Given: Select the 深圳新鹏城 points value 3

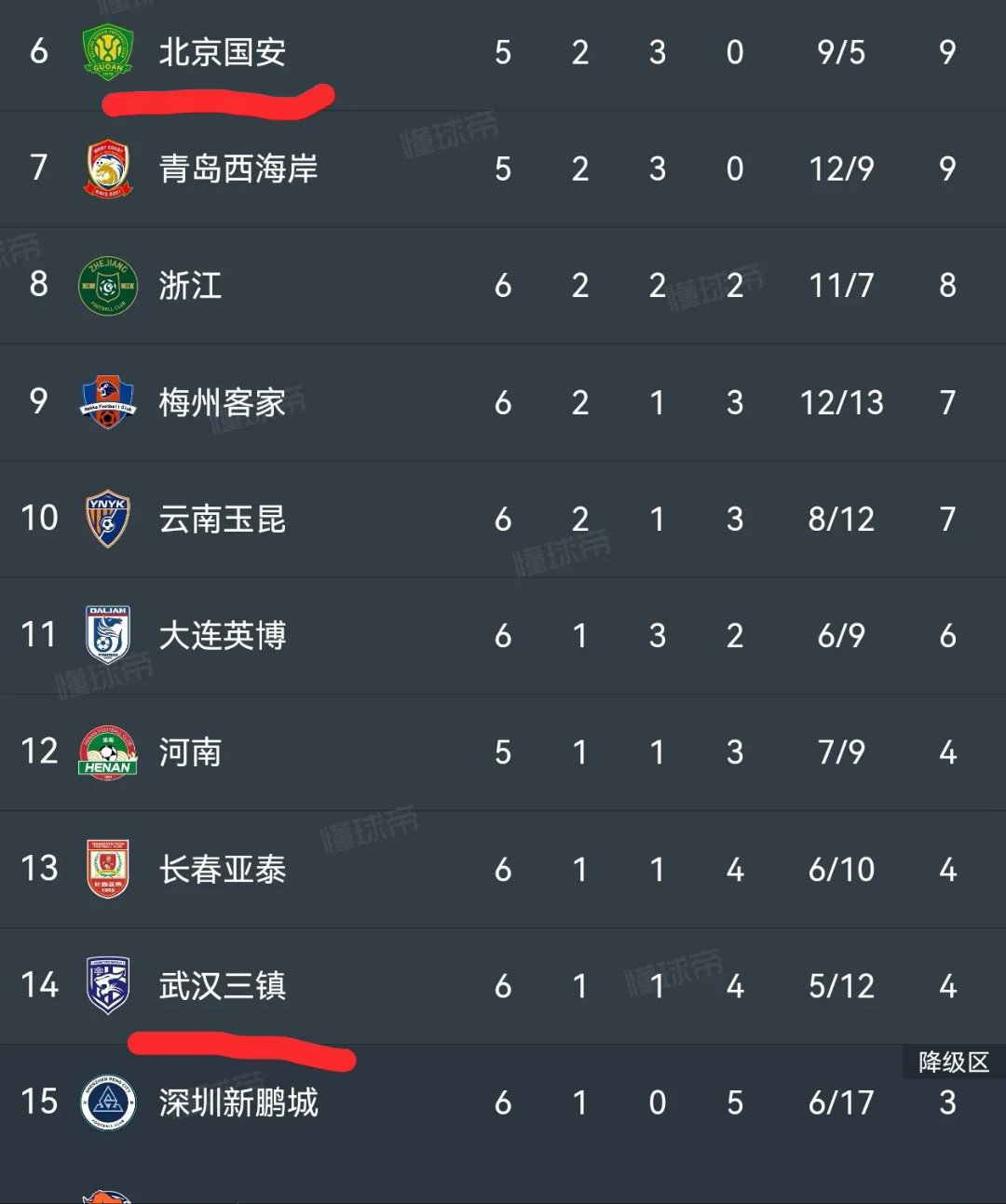Looking at the screenshot, I should point(947,1103).
